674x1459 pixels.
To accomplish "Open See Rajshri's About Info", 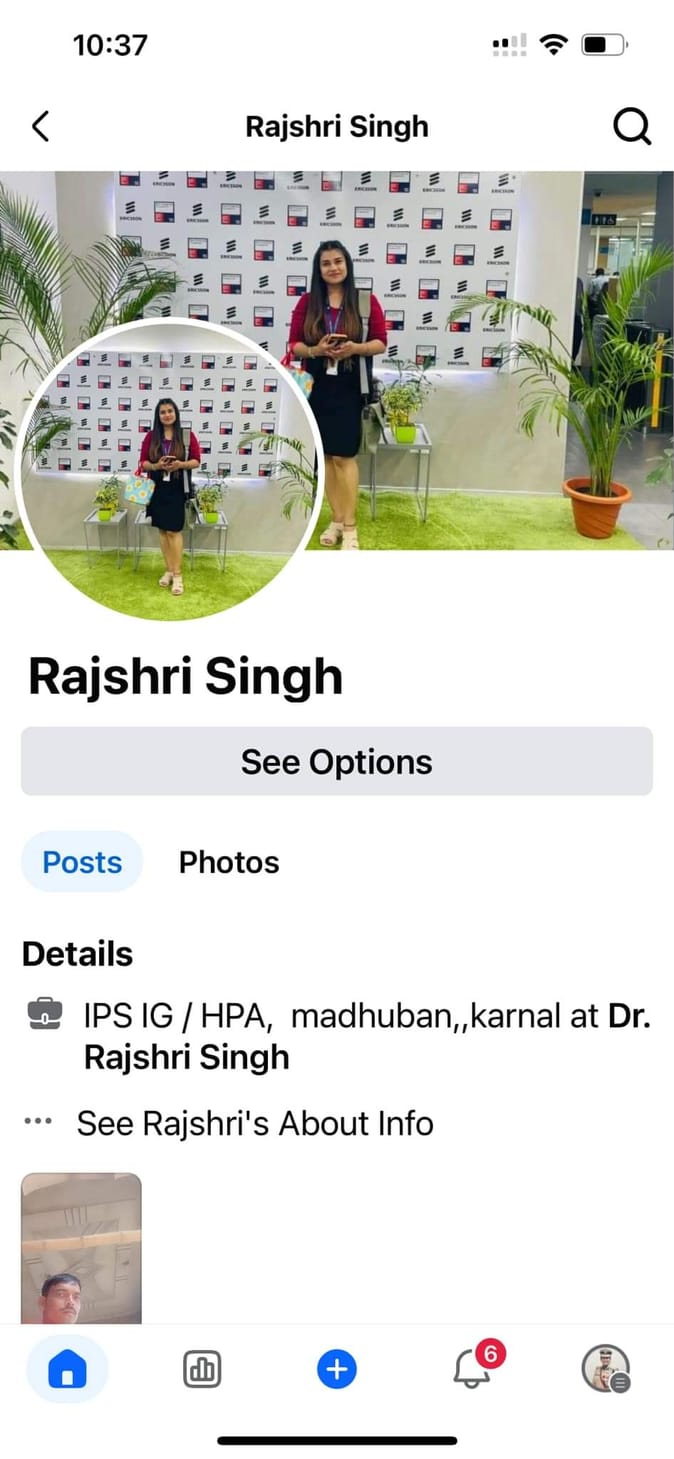I will [x=255, y=1123].
